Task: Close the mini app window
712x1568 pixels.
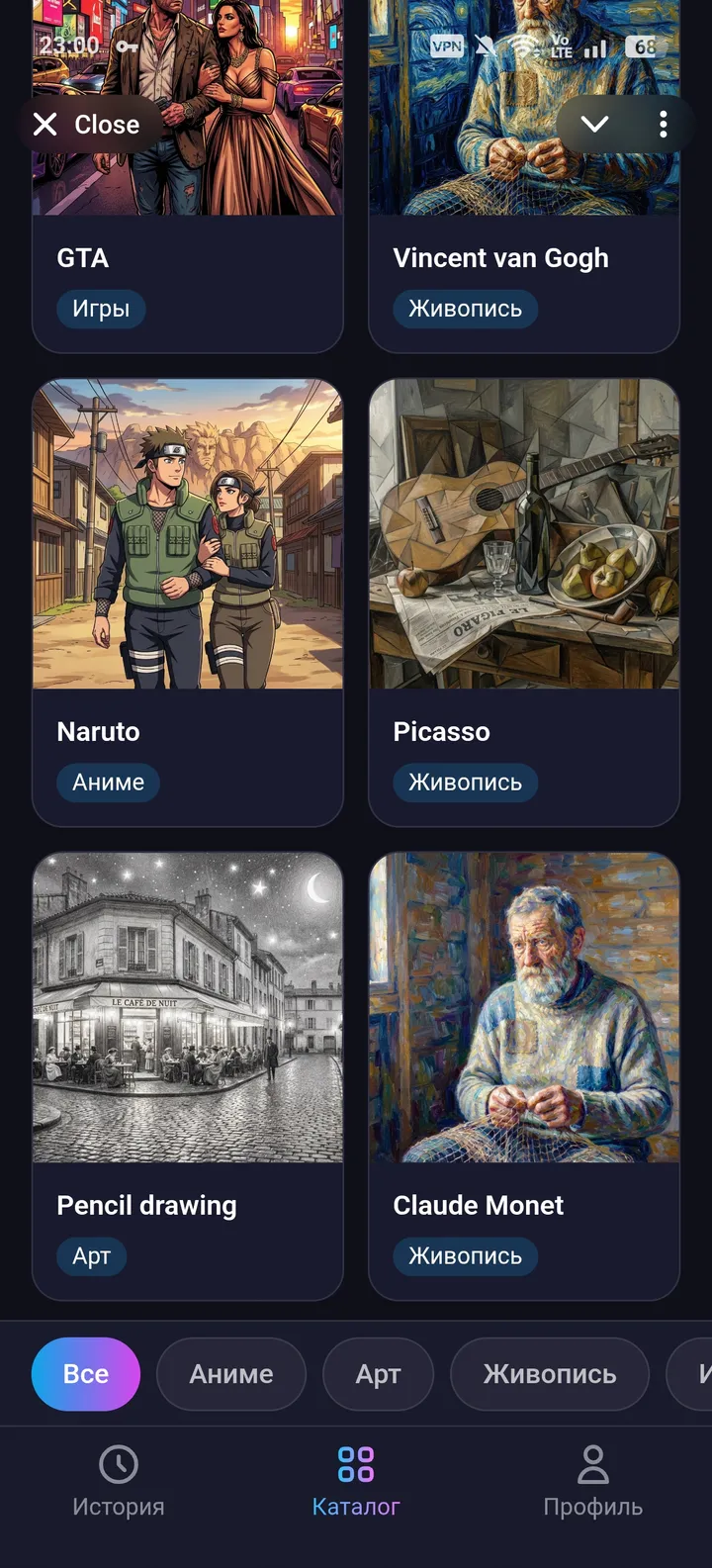Action: pos(87,125)
